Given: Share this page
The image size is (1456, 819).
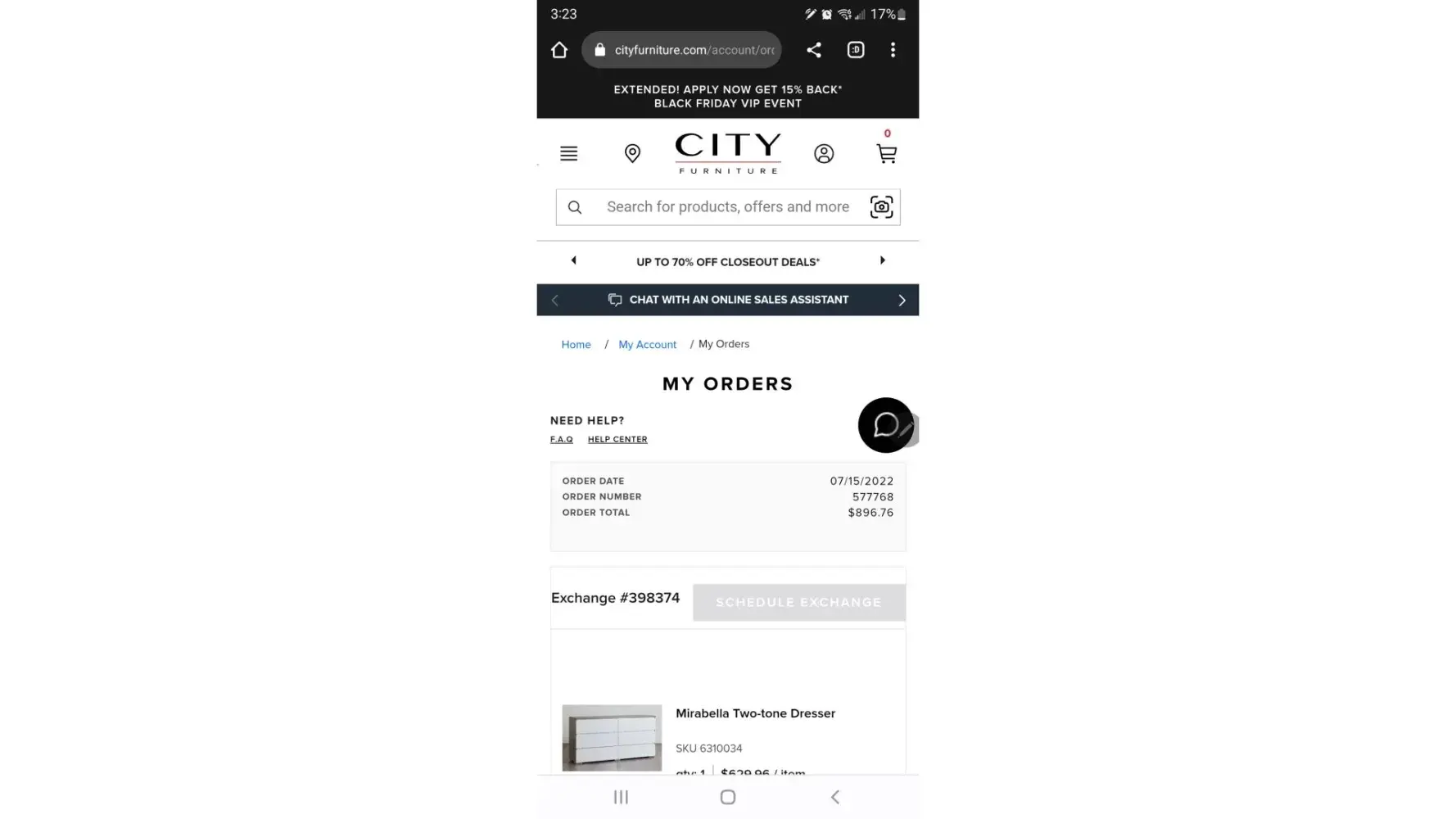Looking at the screenshot, I should [x=813, y=50].
